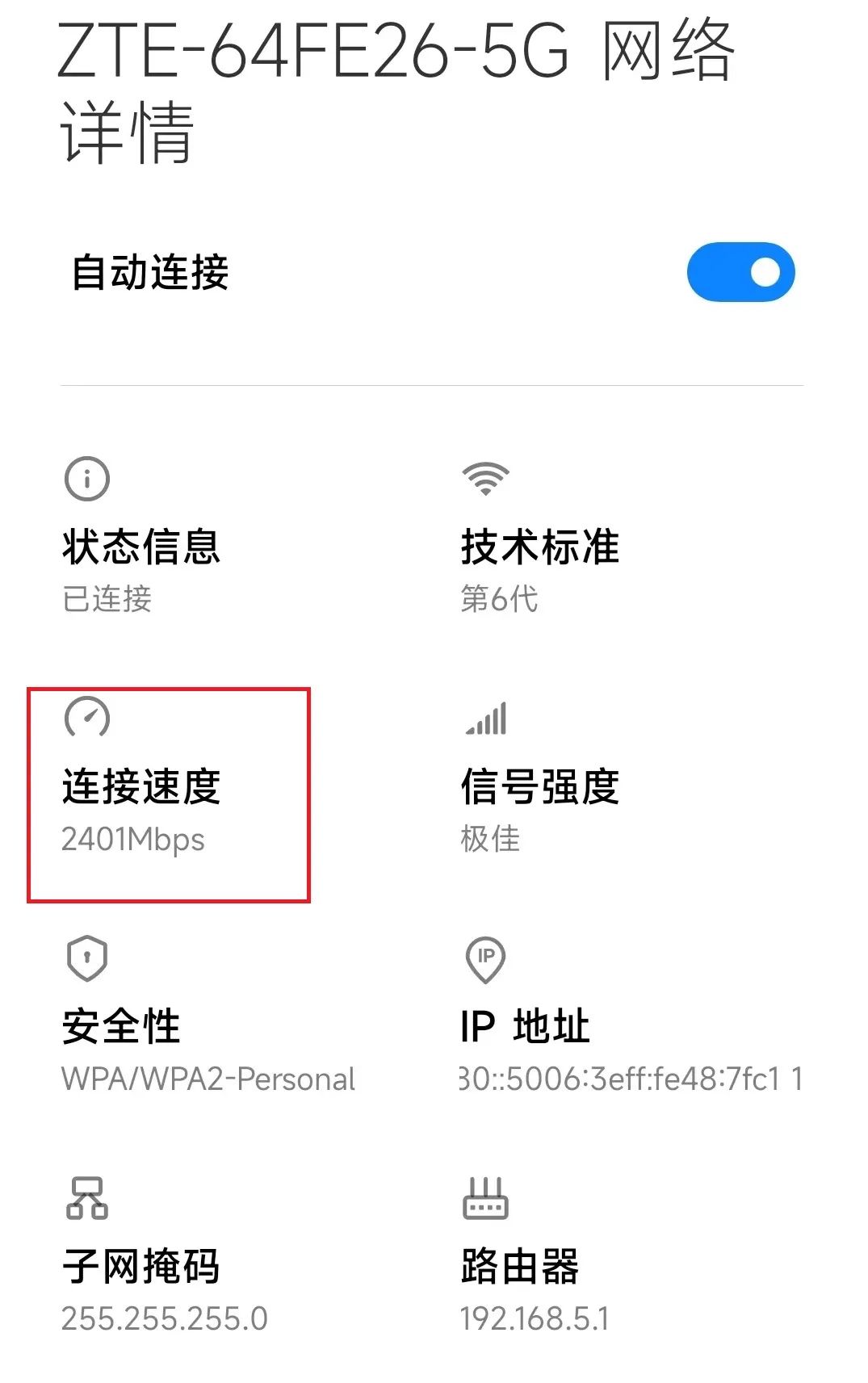Viewport: 868px width, 1383px height.
Task: Tap the IPv6 address under IP 地址
Action: (629, 1080)
